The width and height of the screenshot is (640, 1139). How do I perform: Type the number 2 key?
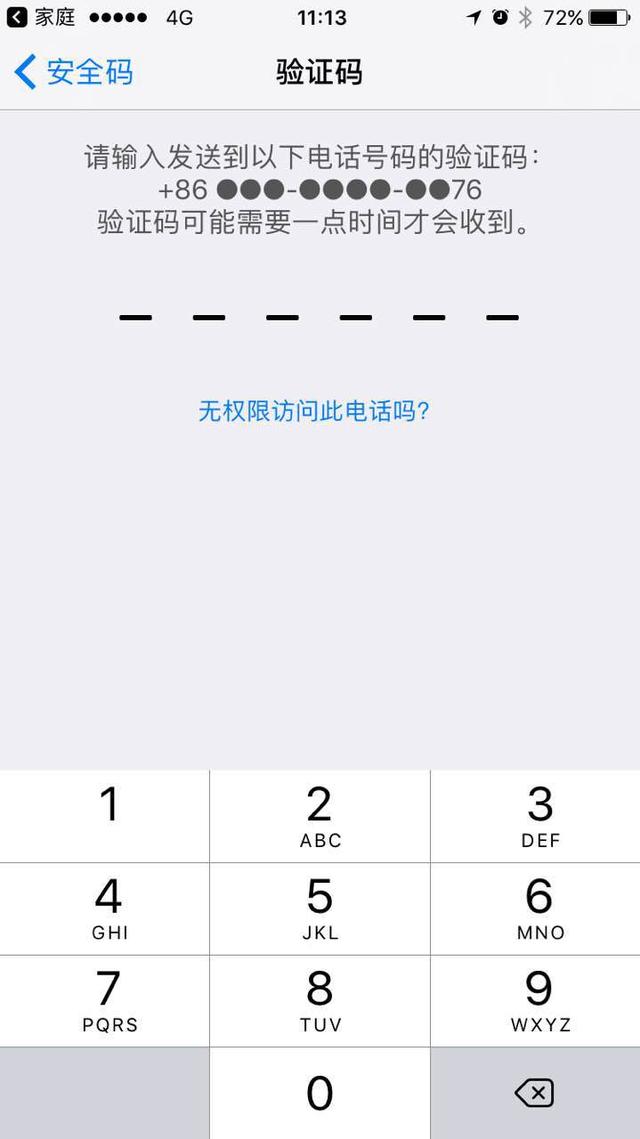tap(320, 816)
